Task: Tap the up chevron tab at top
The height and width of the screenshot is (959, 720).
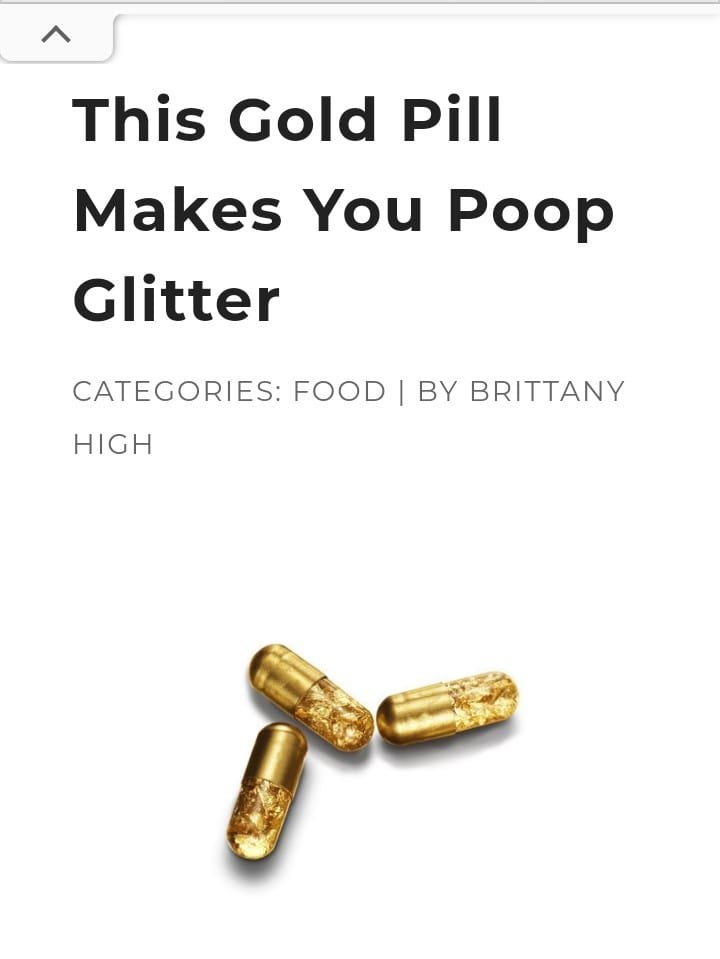Action: [56, 35]
